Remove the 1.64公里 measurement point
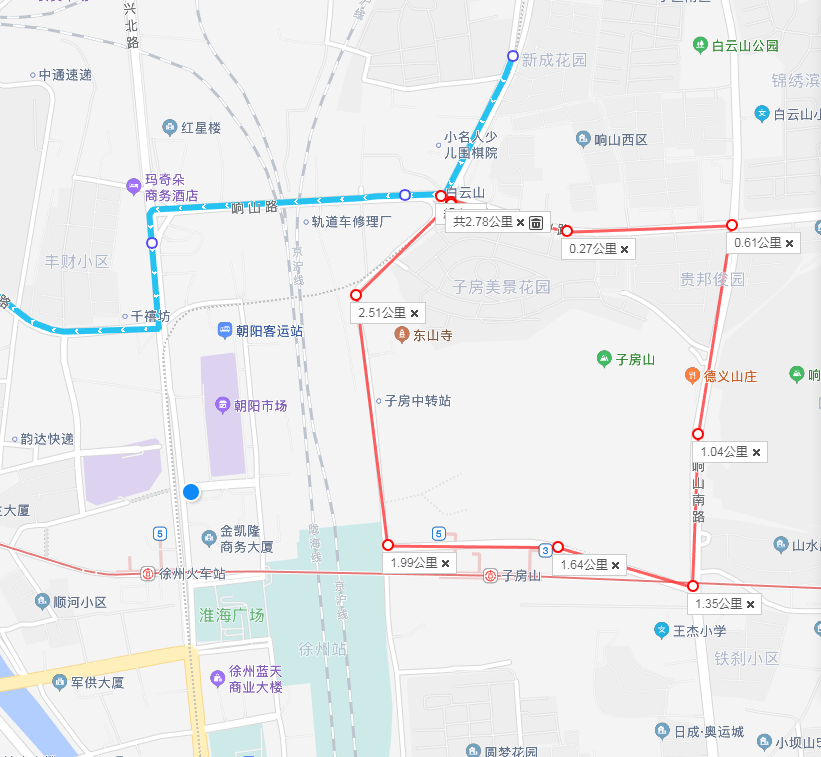This screenshot has height=757, width=821. pos(615,565)
